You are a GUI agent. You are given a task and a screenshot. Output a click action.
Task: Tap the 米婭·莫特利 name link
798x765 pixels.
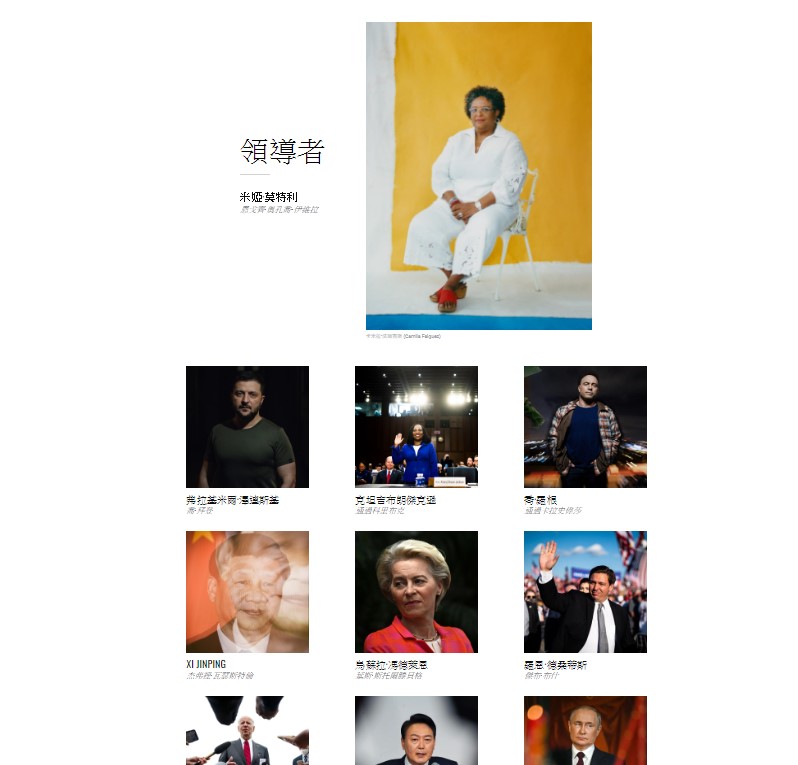pos(268,197)
